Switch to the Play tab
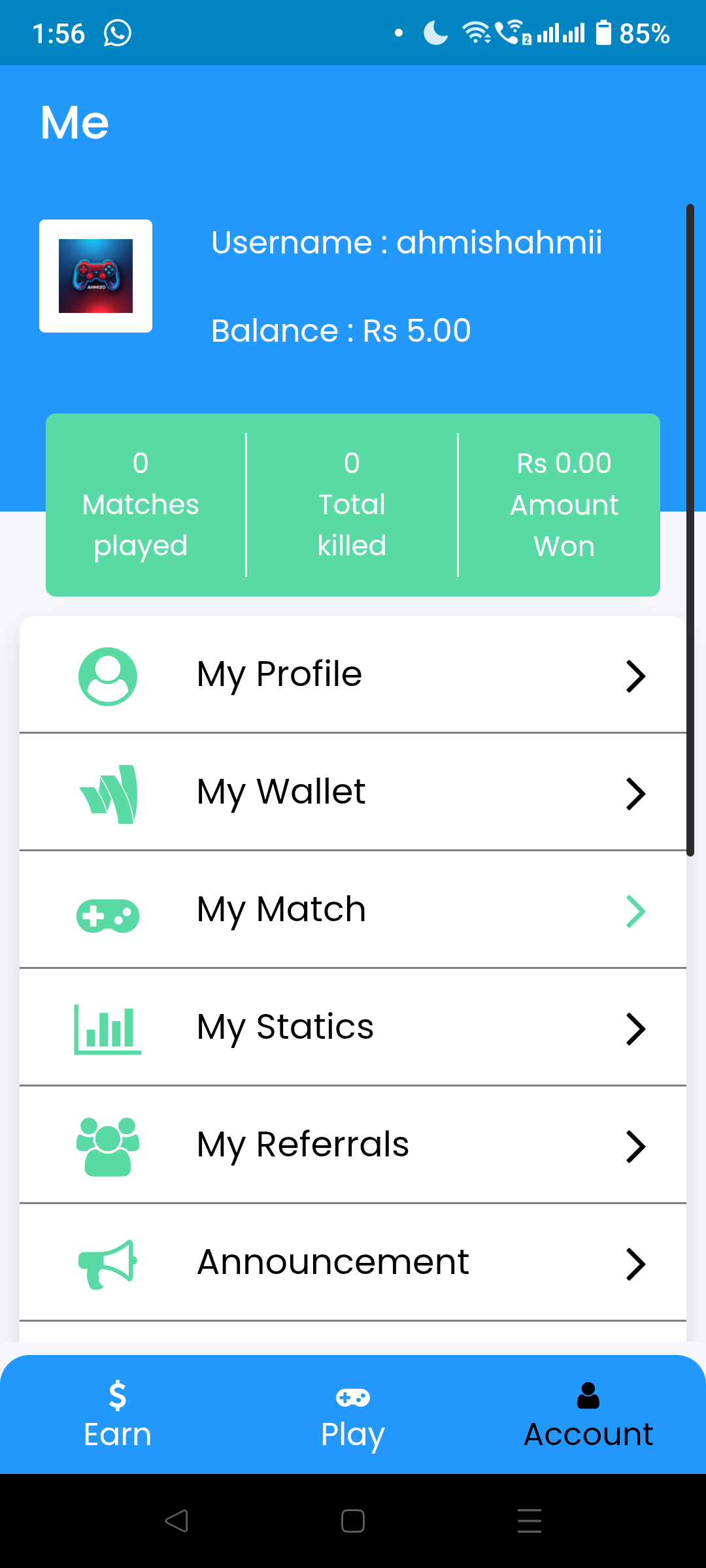 point(353,1414)
